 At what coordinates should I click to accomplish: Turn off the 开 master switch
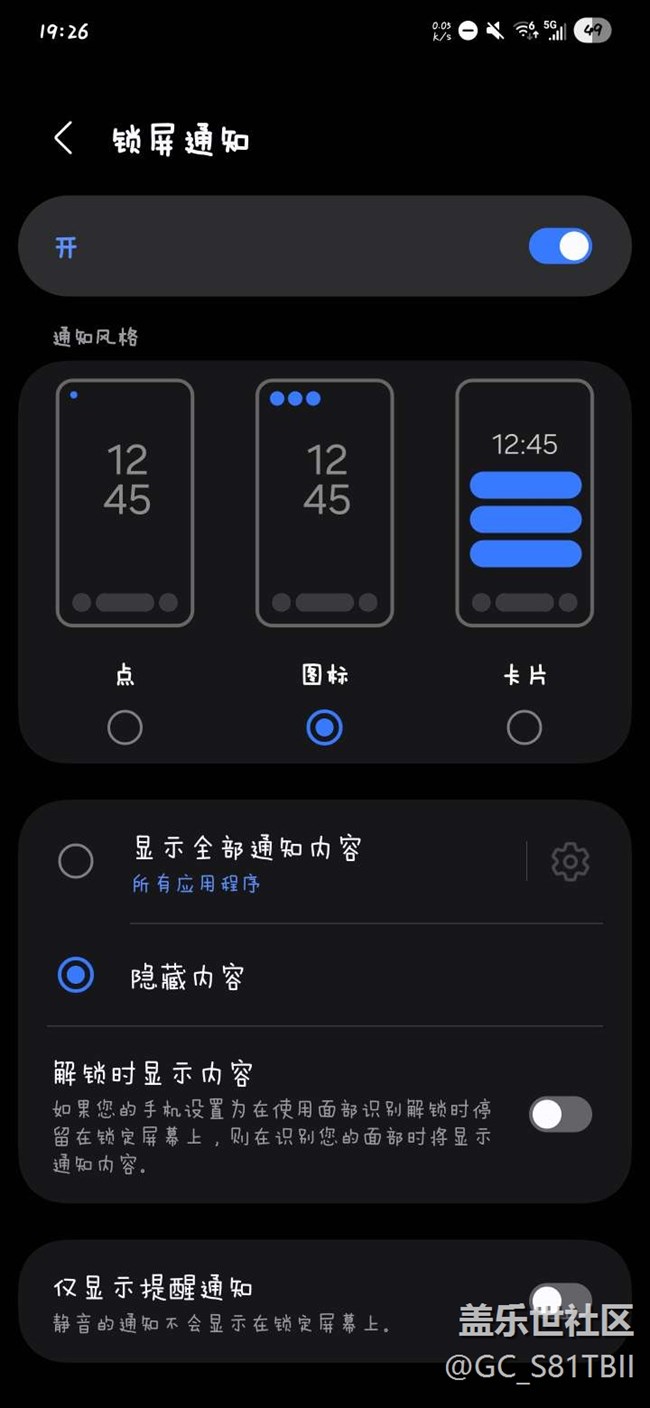pos(560,246)
